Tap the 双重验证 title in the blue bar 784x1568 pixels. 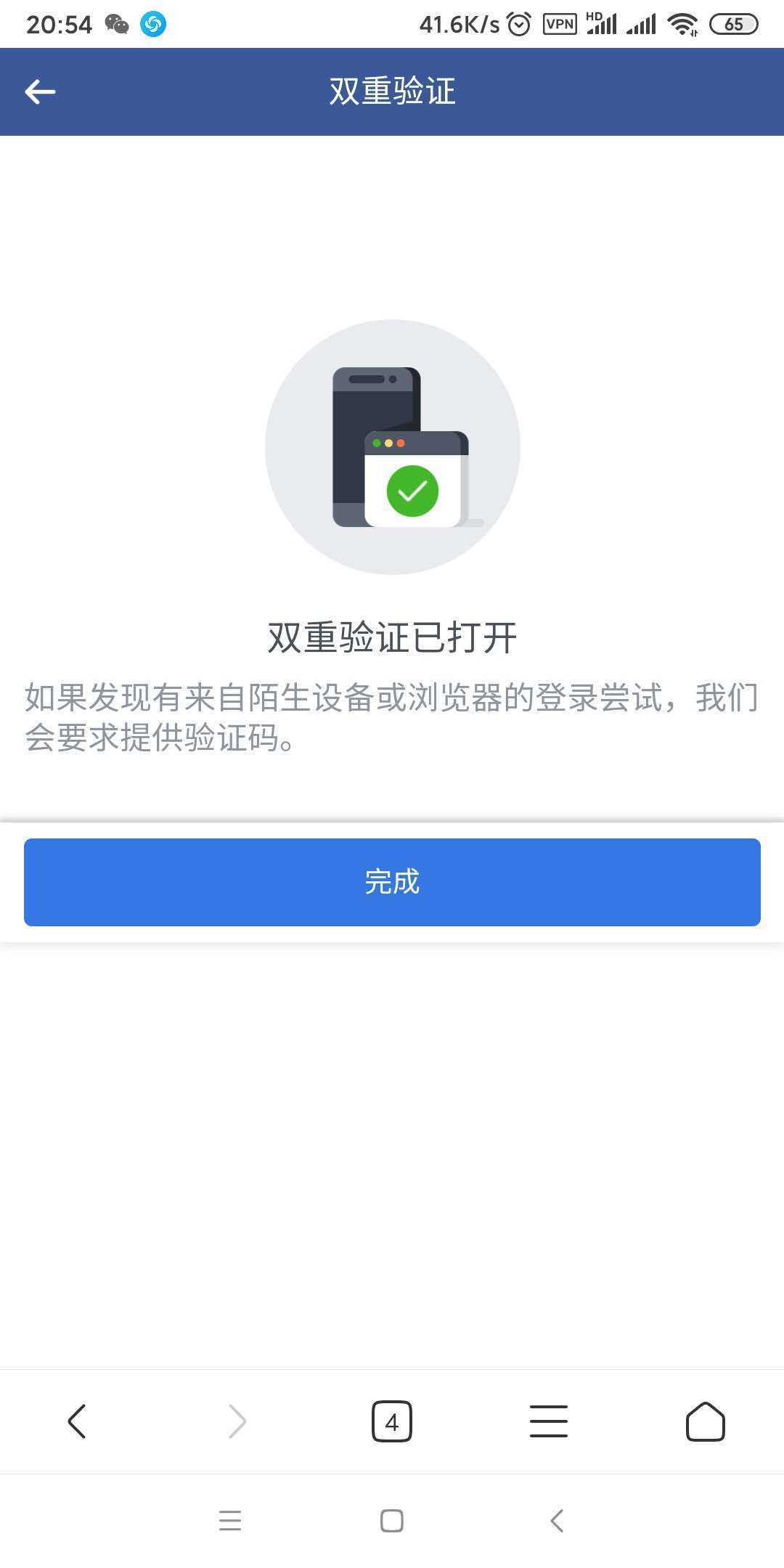[x=392, y=91]
